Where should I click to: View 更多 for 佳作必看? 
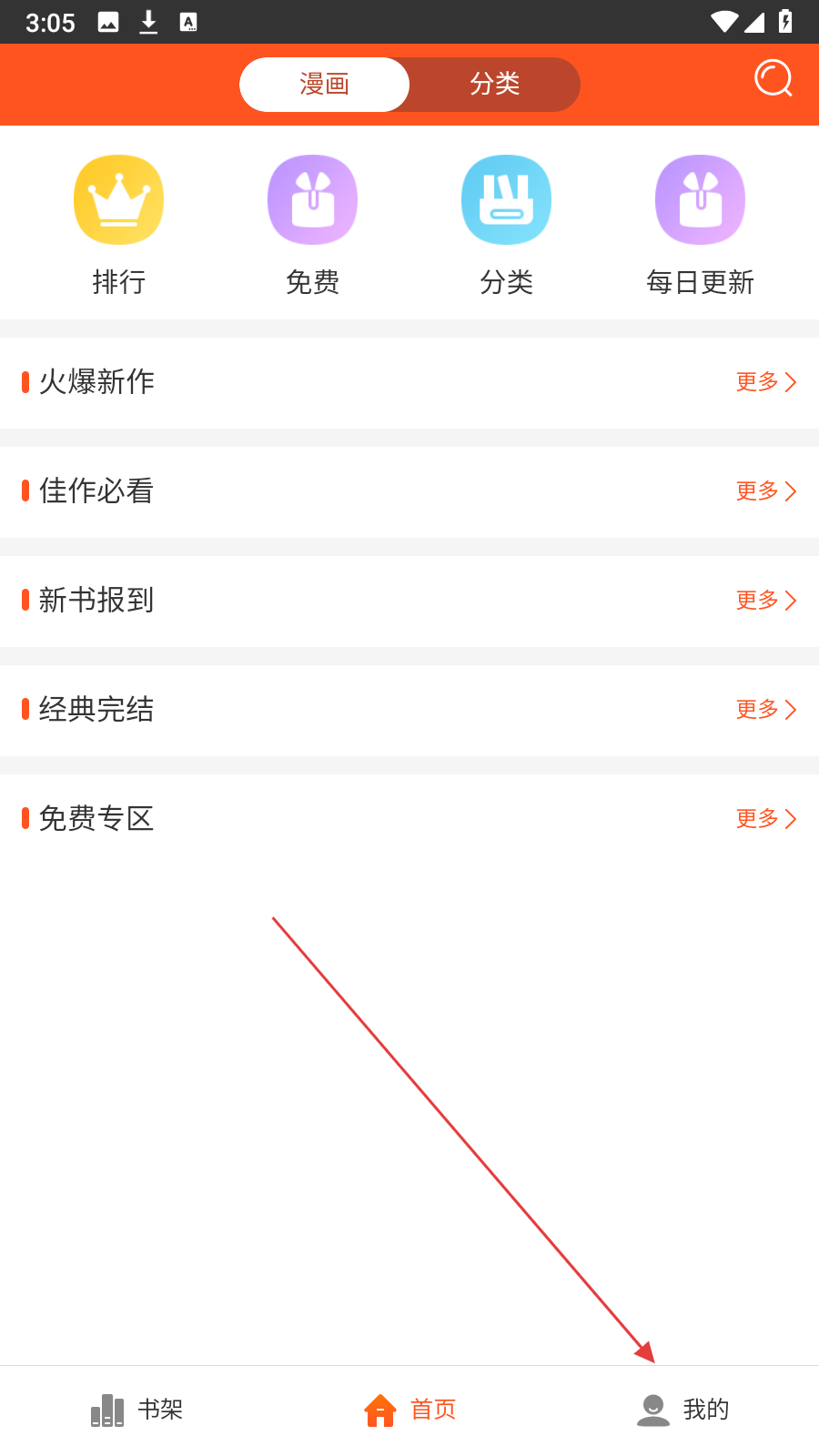click(766, 491)
